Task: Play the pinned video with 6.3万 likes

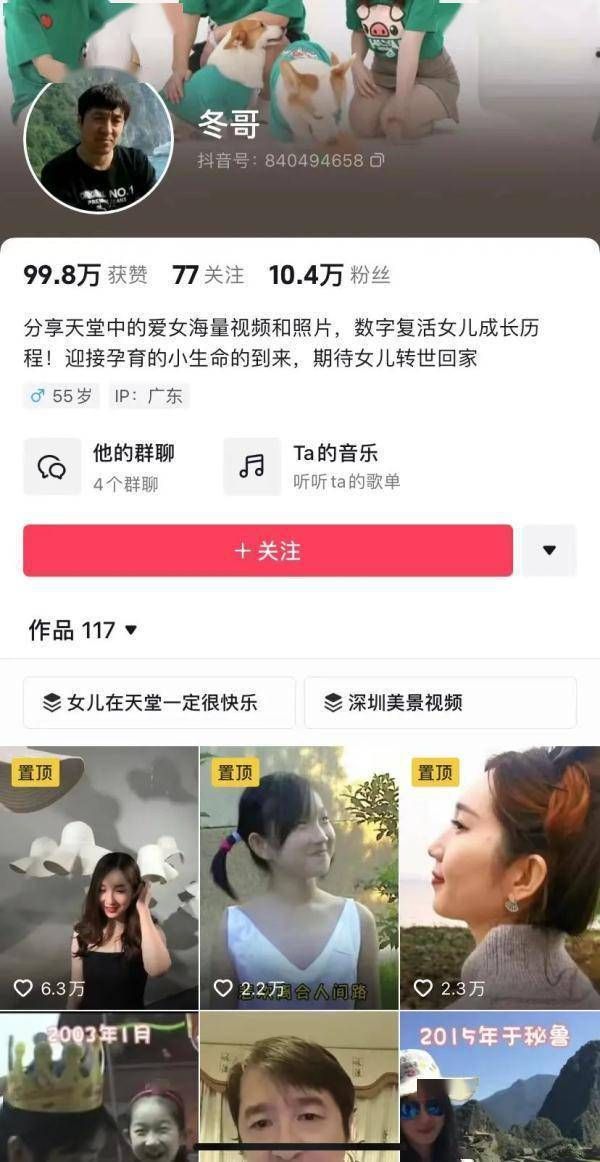Action: (99, 877)
